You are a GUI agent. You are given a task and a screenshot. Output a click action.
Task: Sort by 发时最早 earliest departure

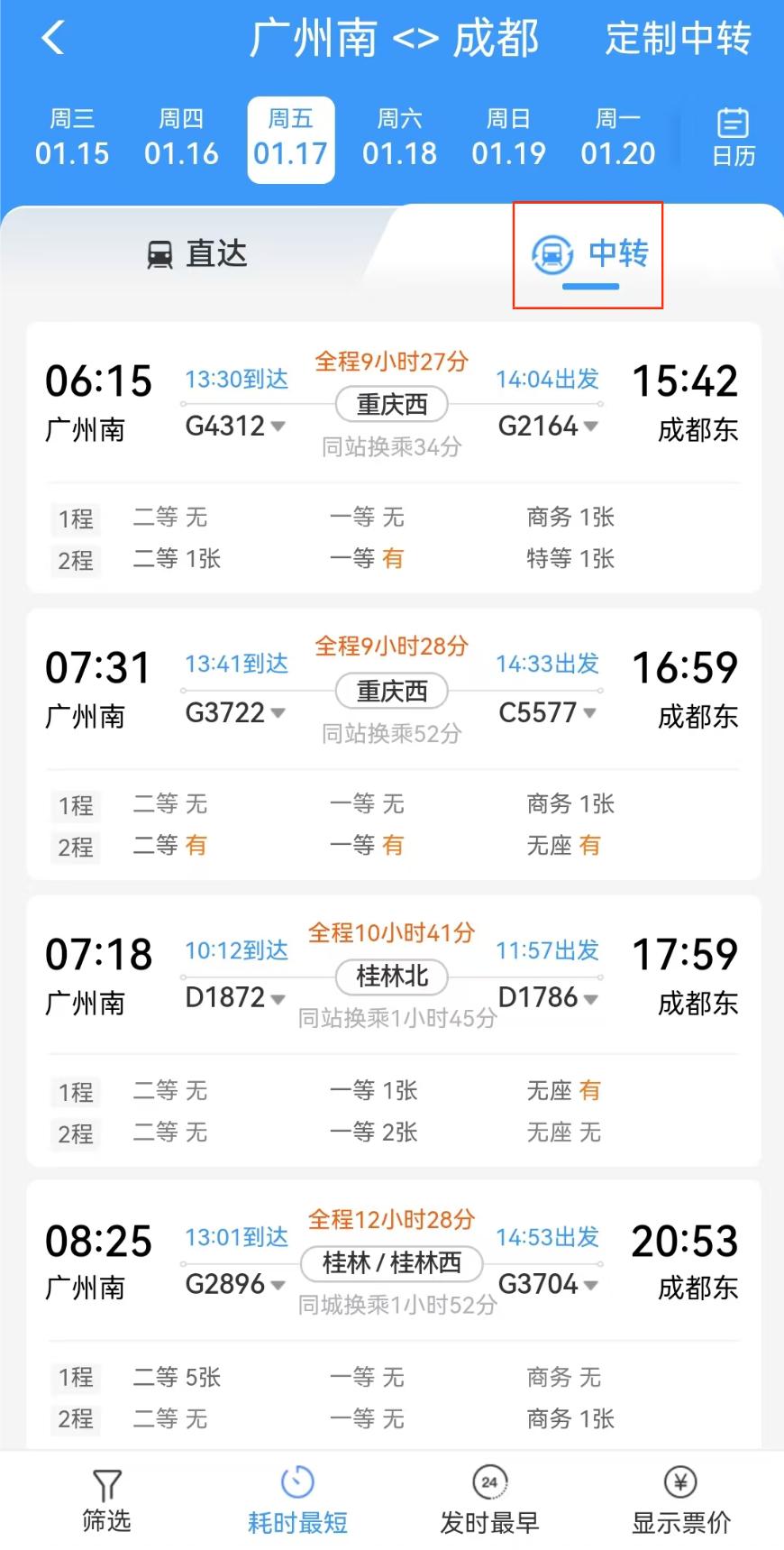click(x=489, y=1501)
